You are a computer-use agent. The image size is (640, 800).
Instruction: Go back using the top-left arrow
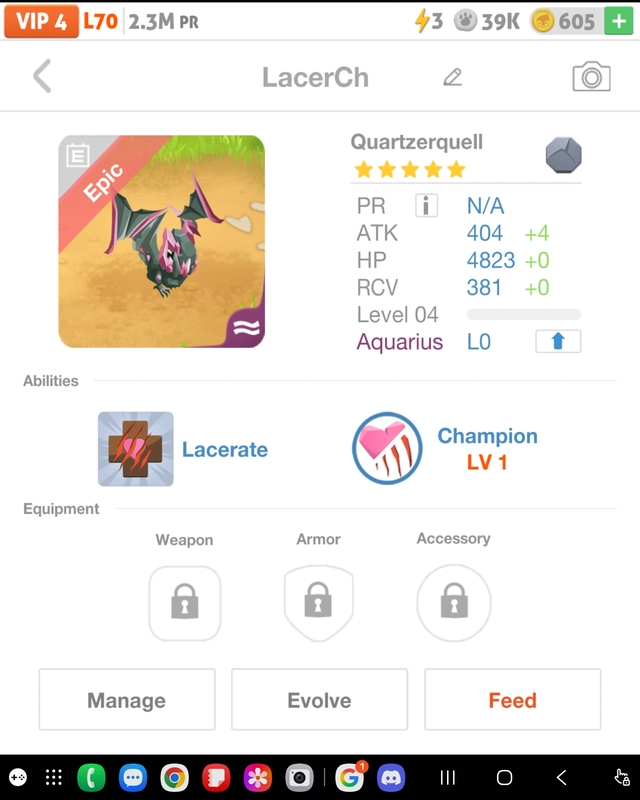42,76
